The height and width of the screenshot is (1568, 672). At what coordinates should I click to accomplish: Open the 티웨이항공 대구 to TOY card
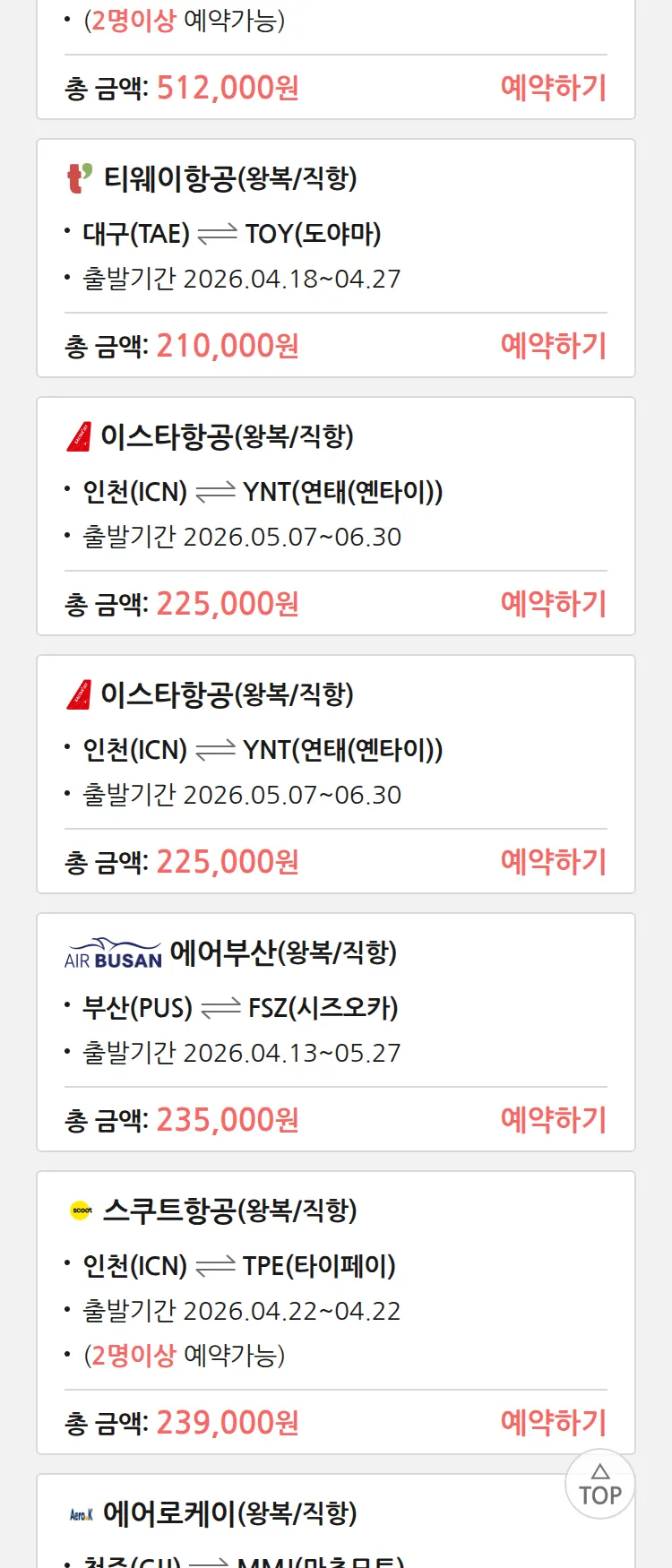click(x=335, y=234)
